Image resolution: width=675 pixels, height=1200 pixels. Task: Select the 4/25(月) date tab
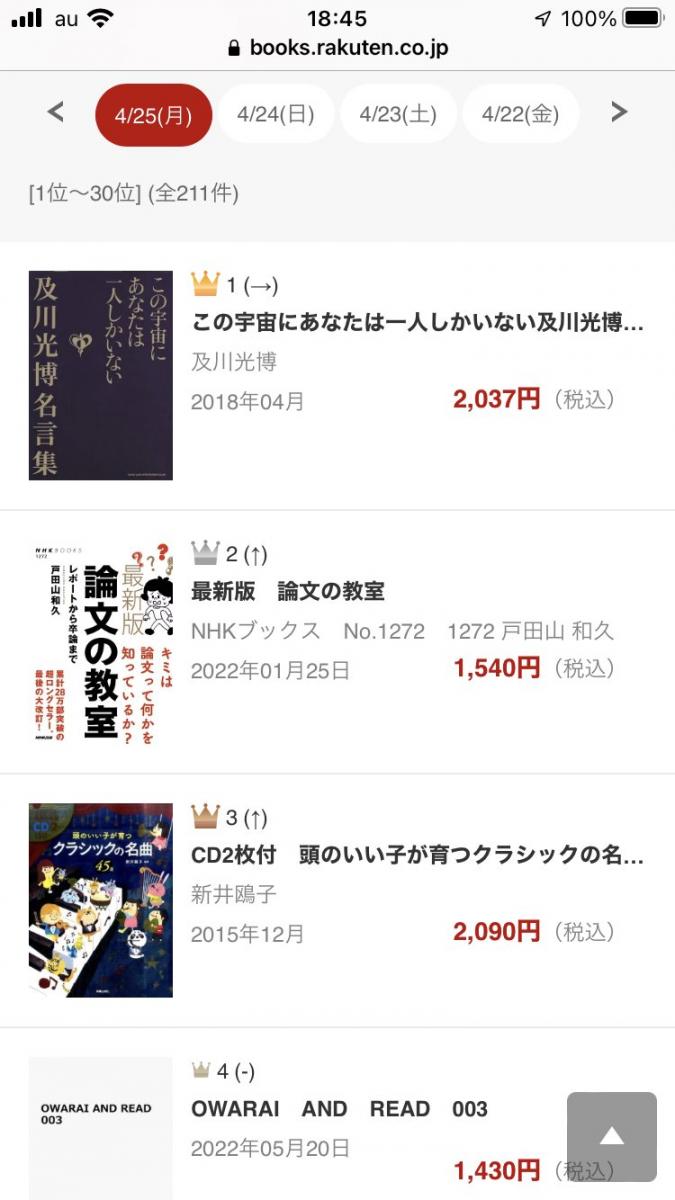tap(154, 114)
